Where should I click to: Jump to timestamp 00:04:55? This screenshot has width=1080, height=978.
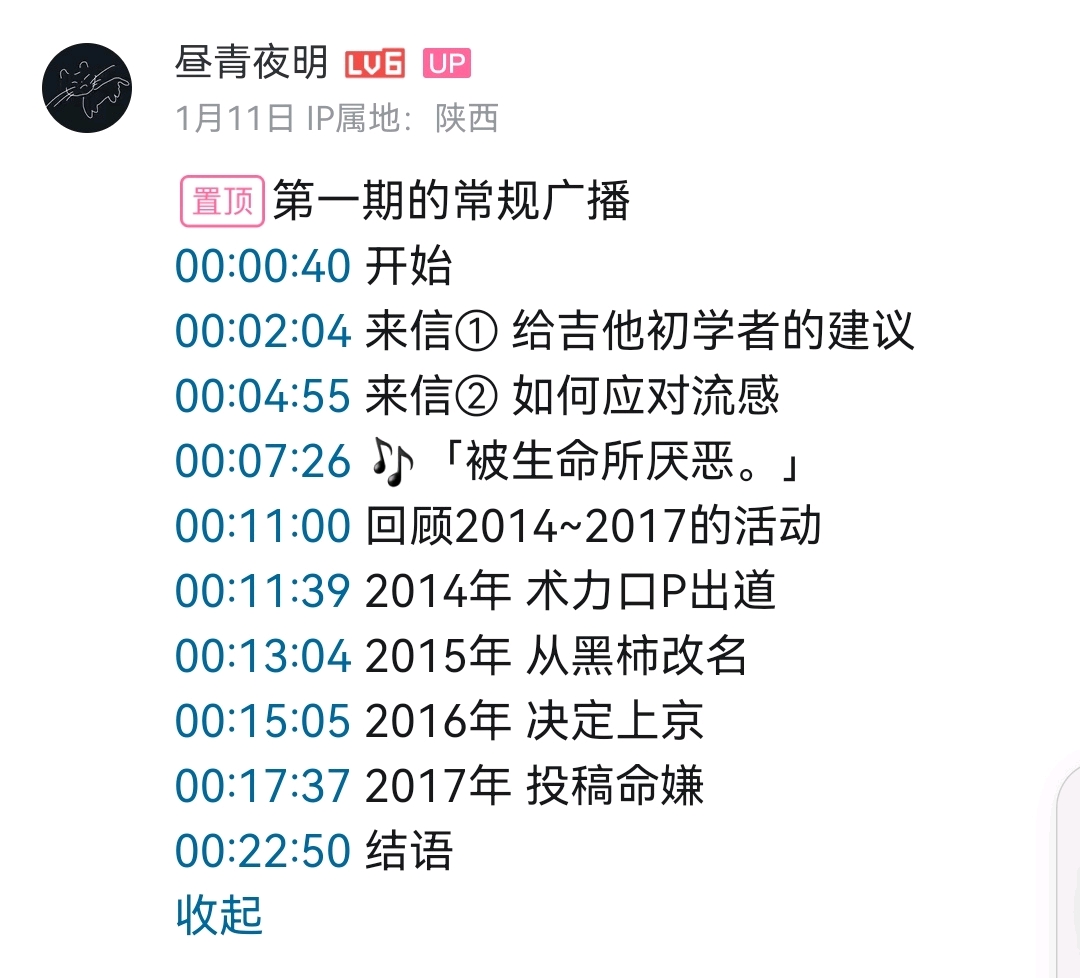coord(262,396)
